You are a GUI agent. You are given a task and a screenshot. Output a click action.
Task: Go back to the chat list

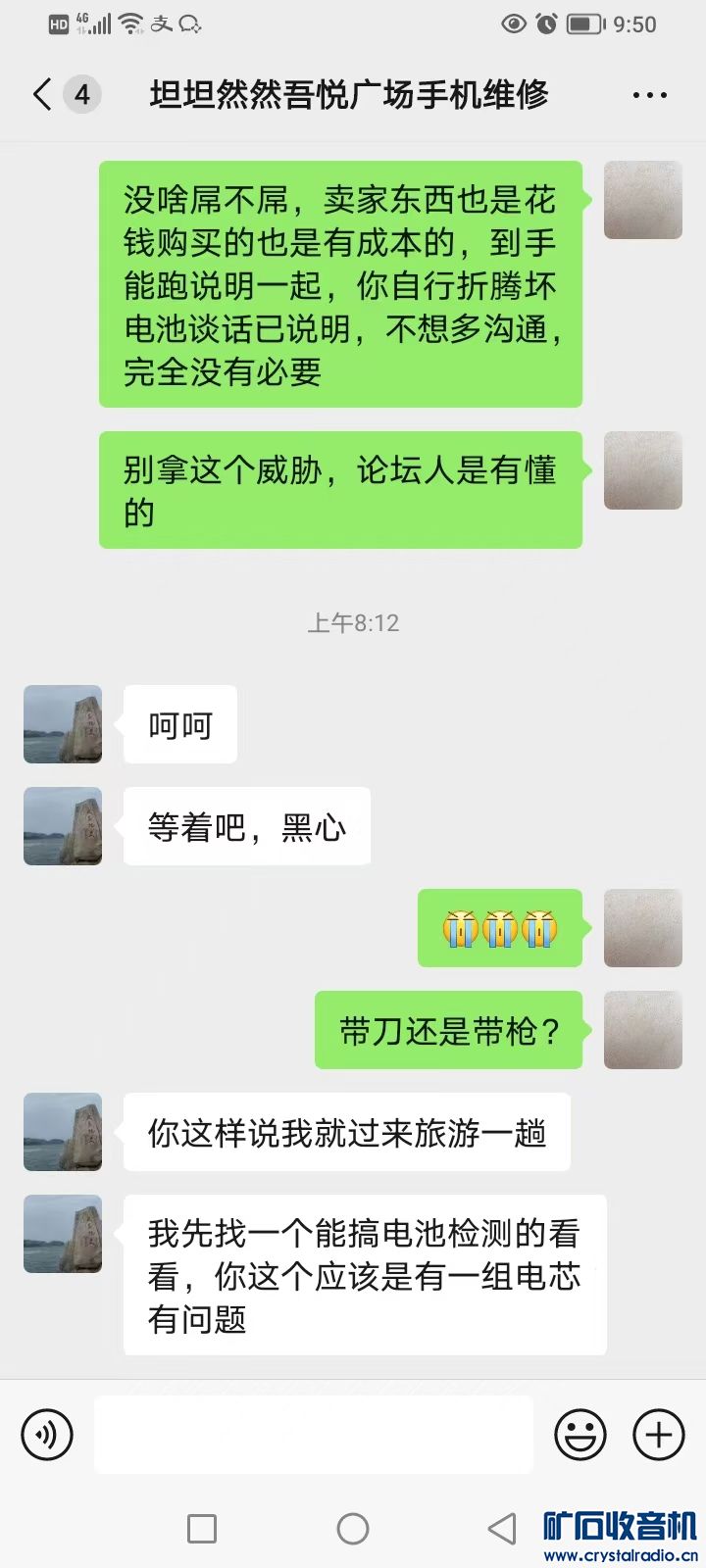click(43, 95)
